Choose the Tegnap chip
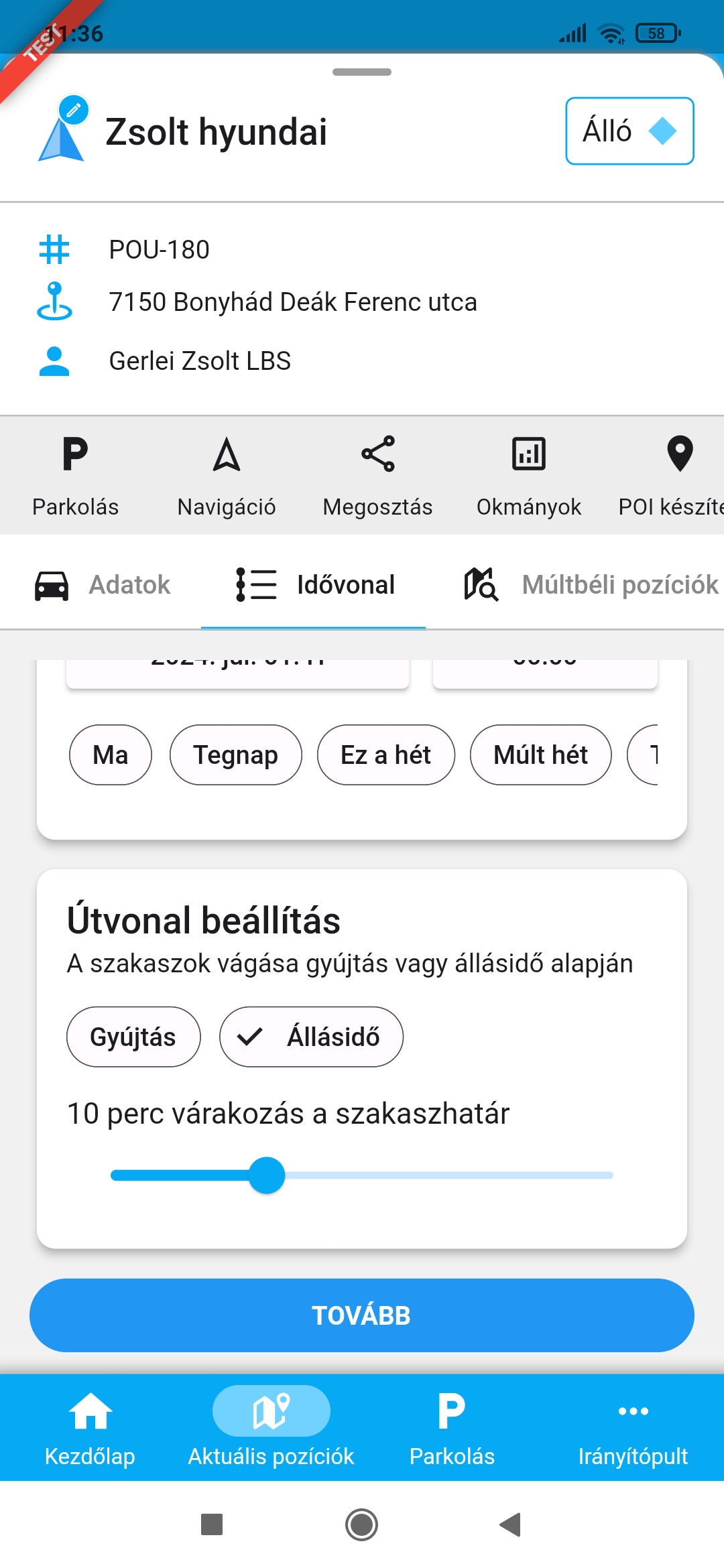 (x=235, y=755)
